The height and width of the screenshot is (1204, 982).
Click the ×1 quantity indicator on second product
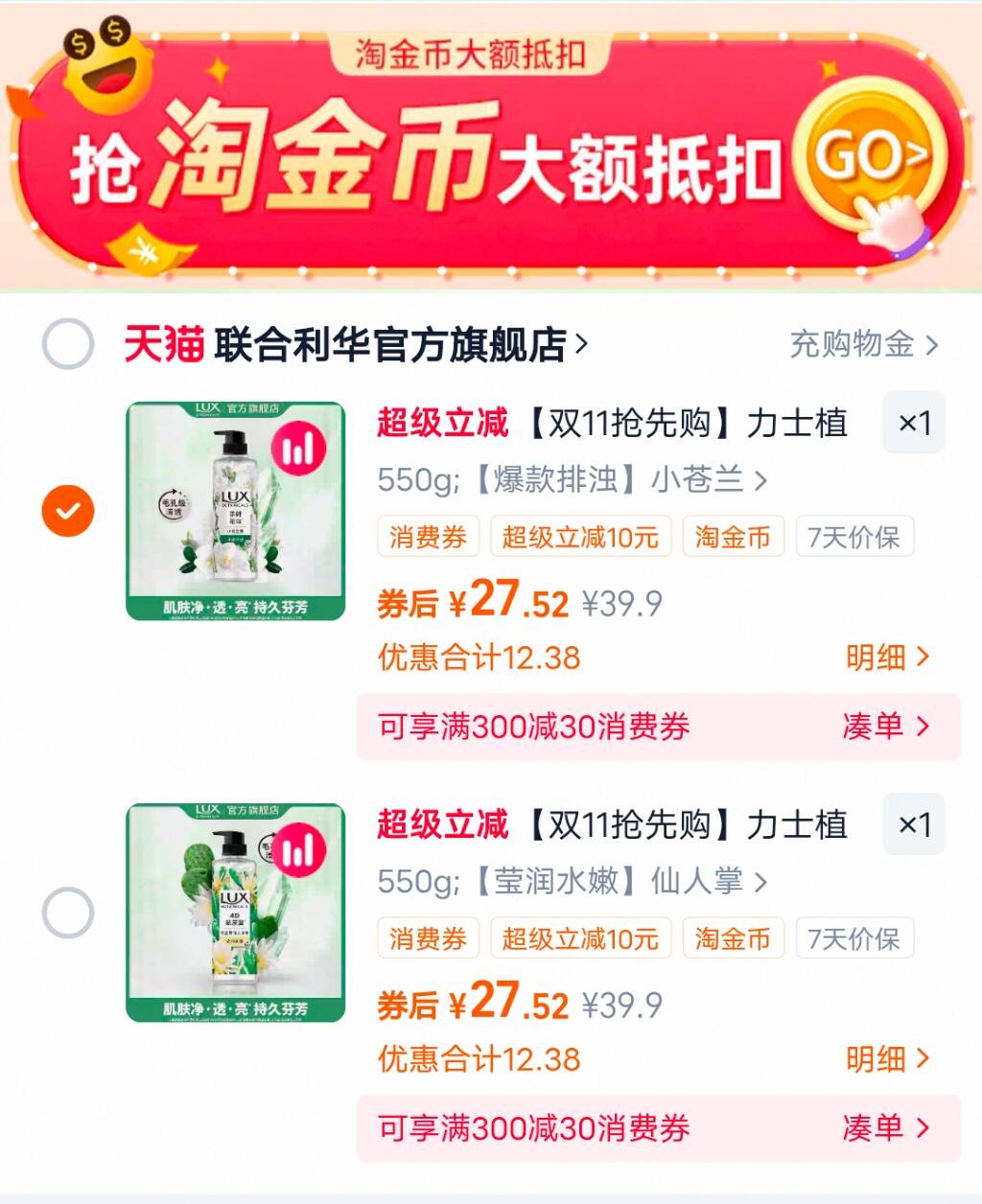[913, 824]
